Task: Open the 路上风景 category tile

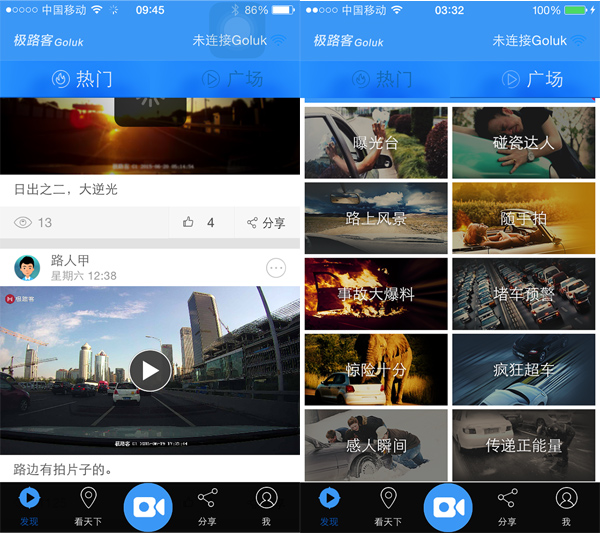Action: point(376,218)
